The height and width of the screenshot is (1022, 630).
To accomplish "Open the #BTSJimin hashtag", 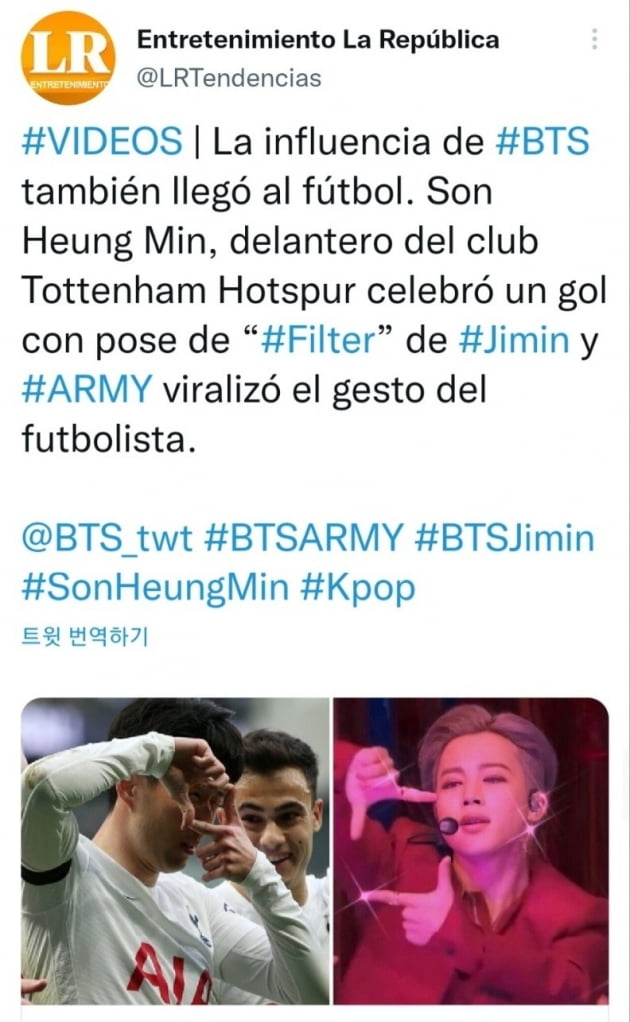I will pos(504,539).
